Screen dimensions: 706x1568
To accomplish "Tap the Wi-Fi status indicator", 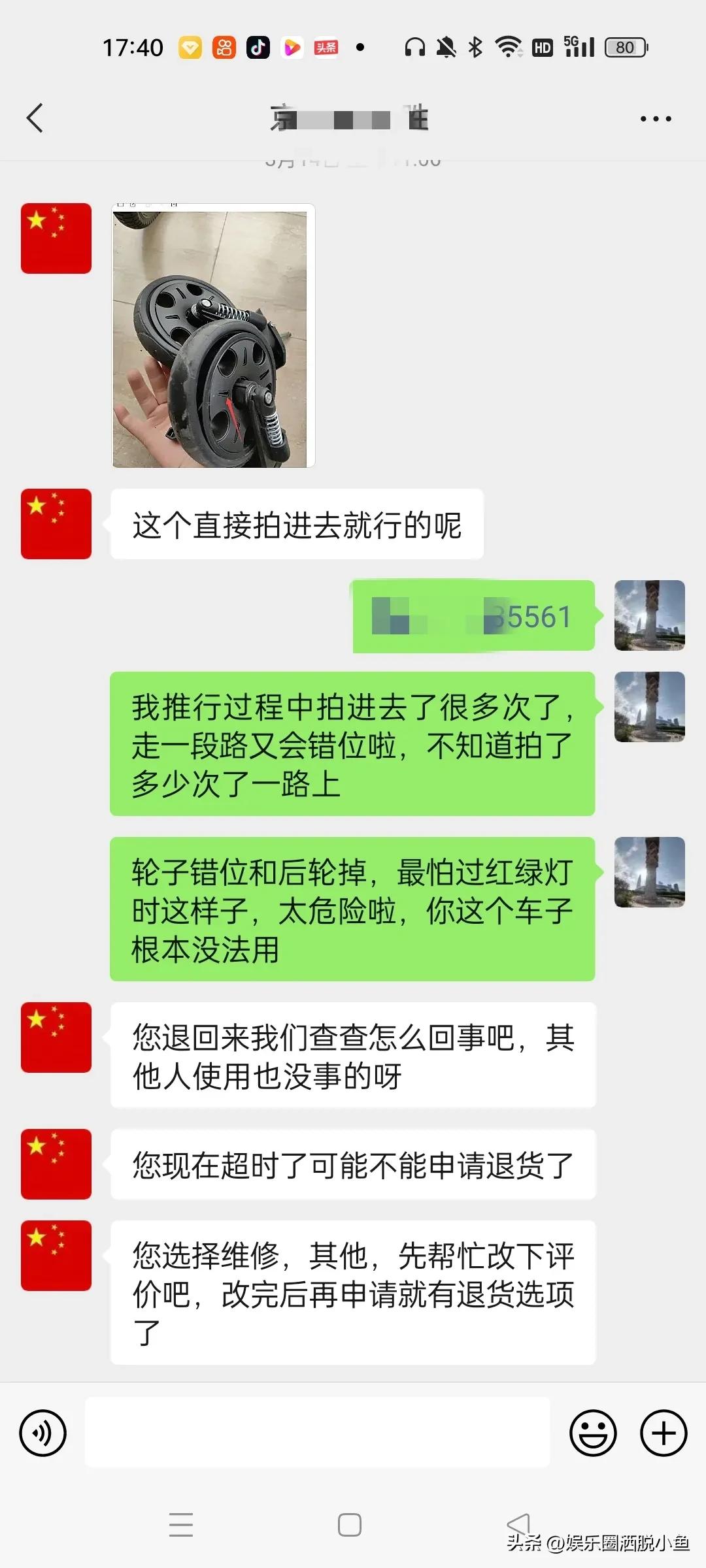I will (509, 47).
